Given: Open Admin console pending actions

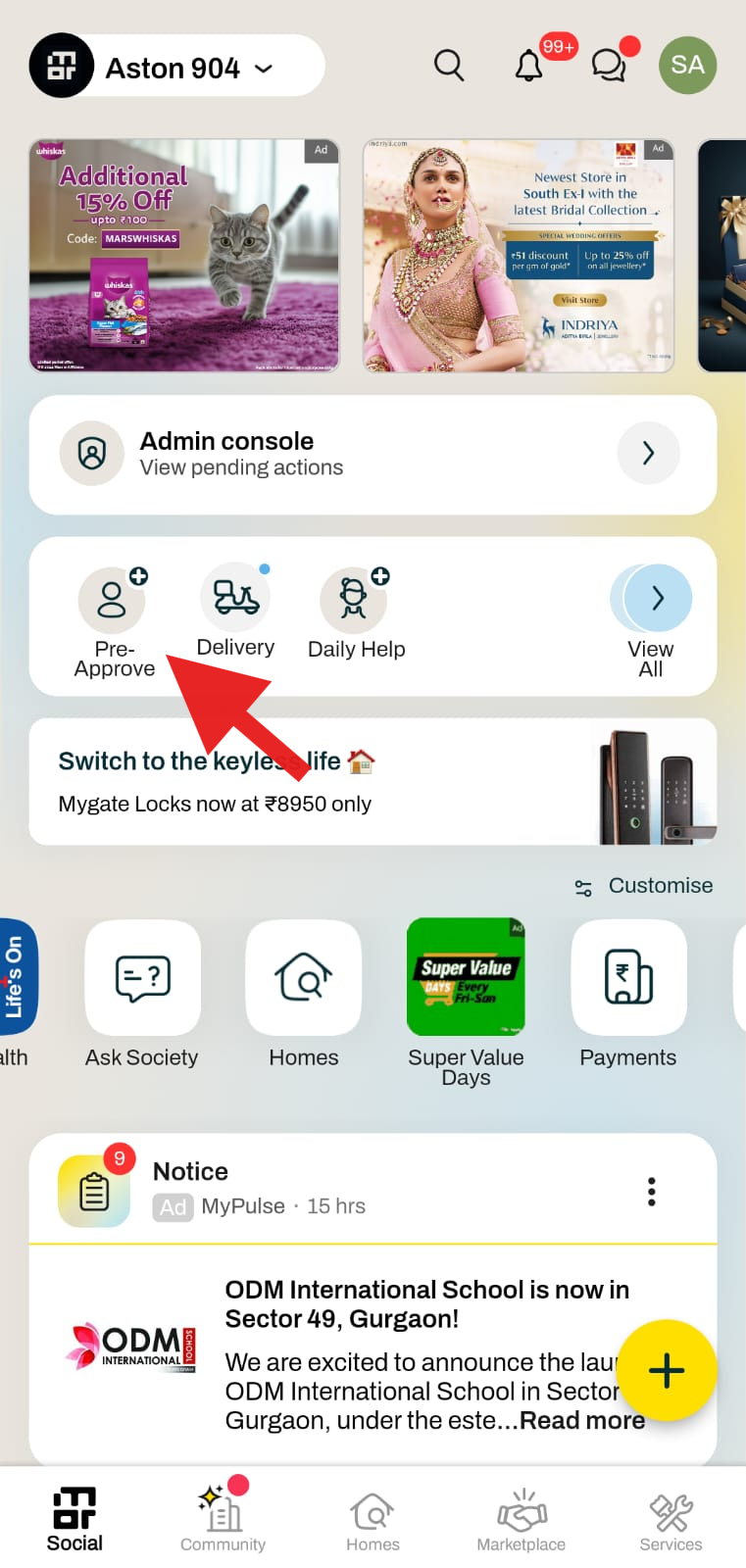Looking at the screenshot, I should pyautogui.click(x=373, y=454).
